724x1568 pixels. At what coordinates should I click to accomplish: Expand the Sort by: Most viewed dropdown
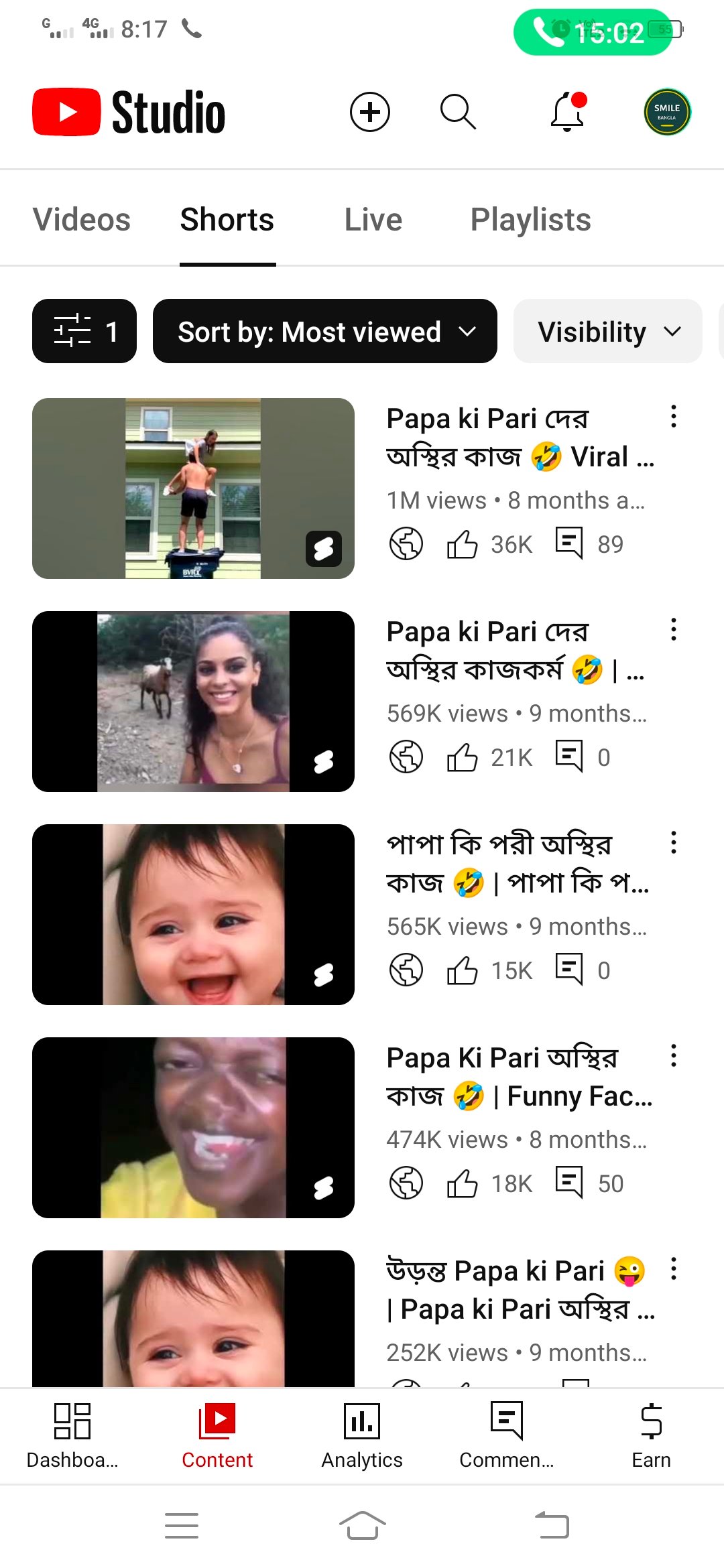[325, 331]
